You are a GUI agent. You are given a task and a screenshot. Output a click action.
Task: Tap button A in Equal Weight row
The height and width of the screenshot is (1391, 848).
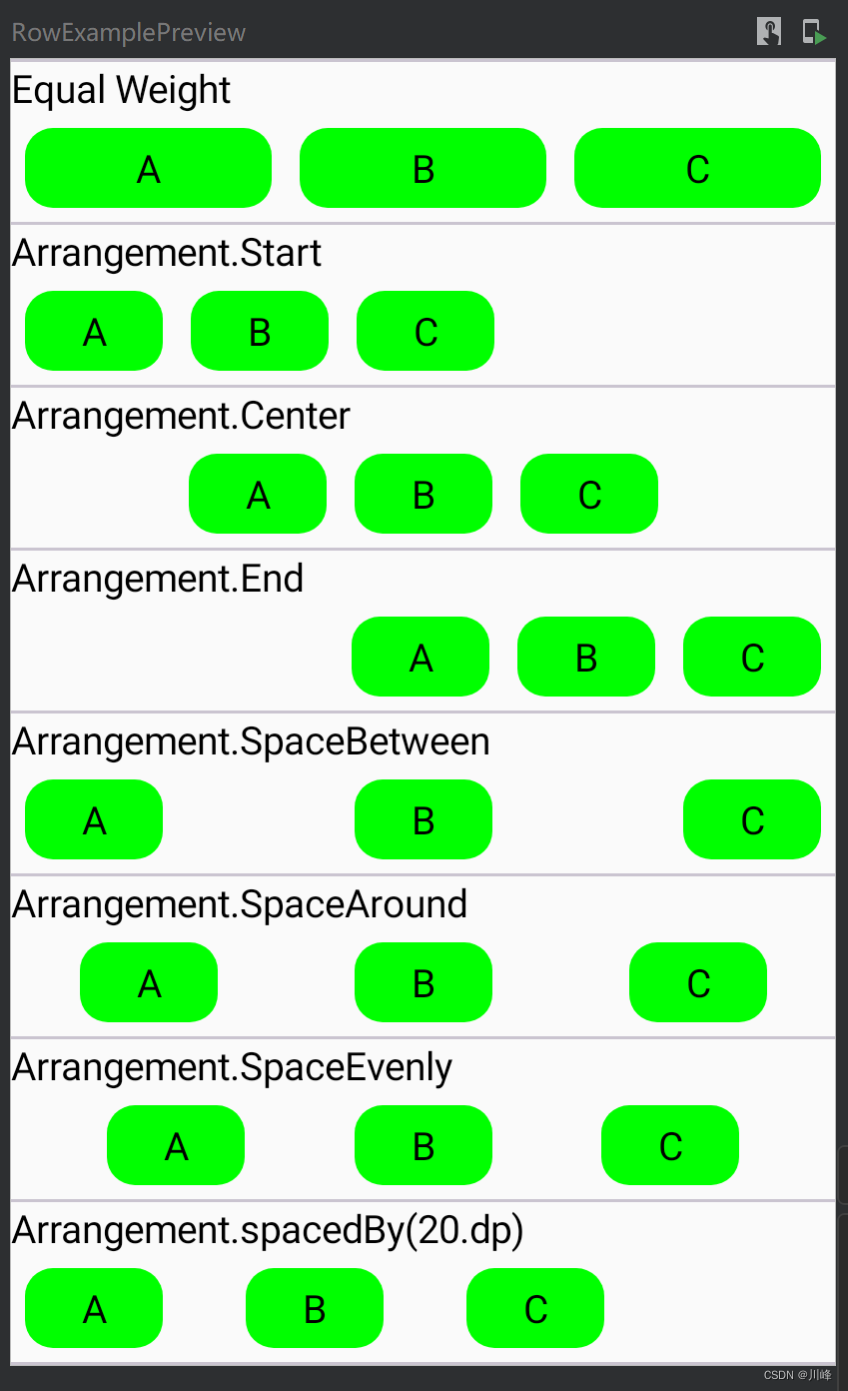[x=148, y=168]
